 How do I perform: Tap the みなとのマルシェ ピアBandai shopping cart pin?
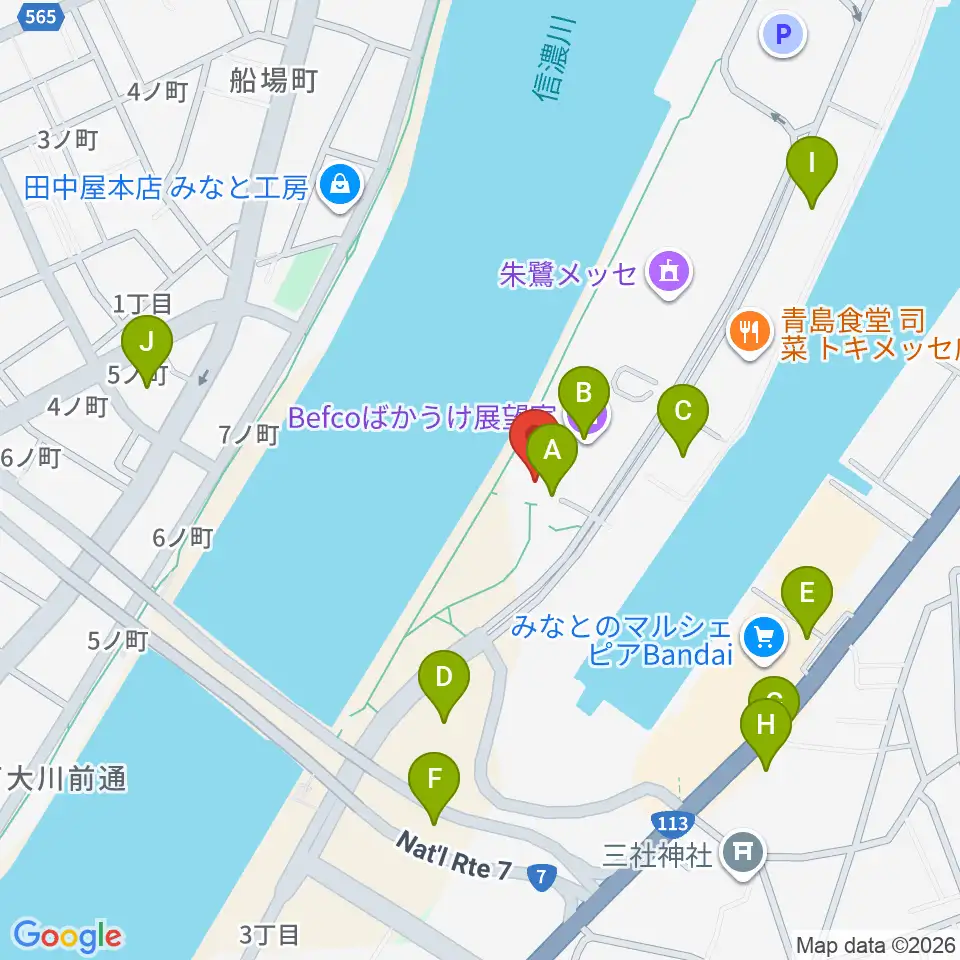tap(763, 640)
